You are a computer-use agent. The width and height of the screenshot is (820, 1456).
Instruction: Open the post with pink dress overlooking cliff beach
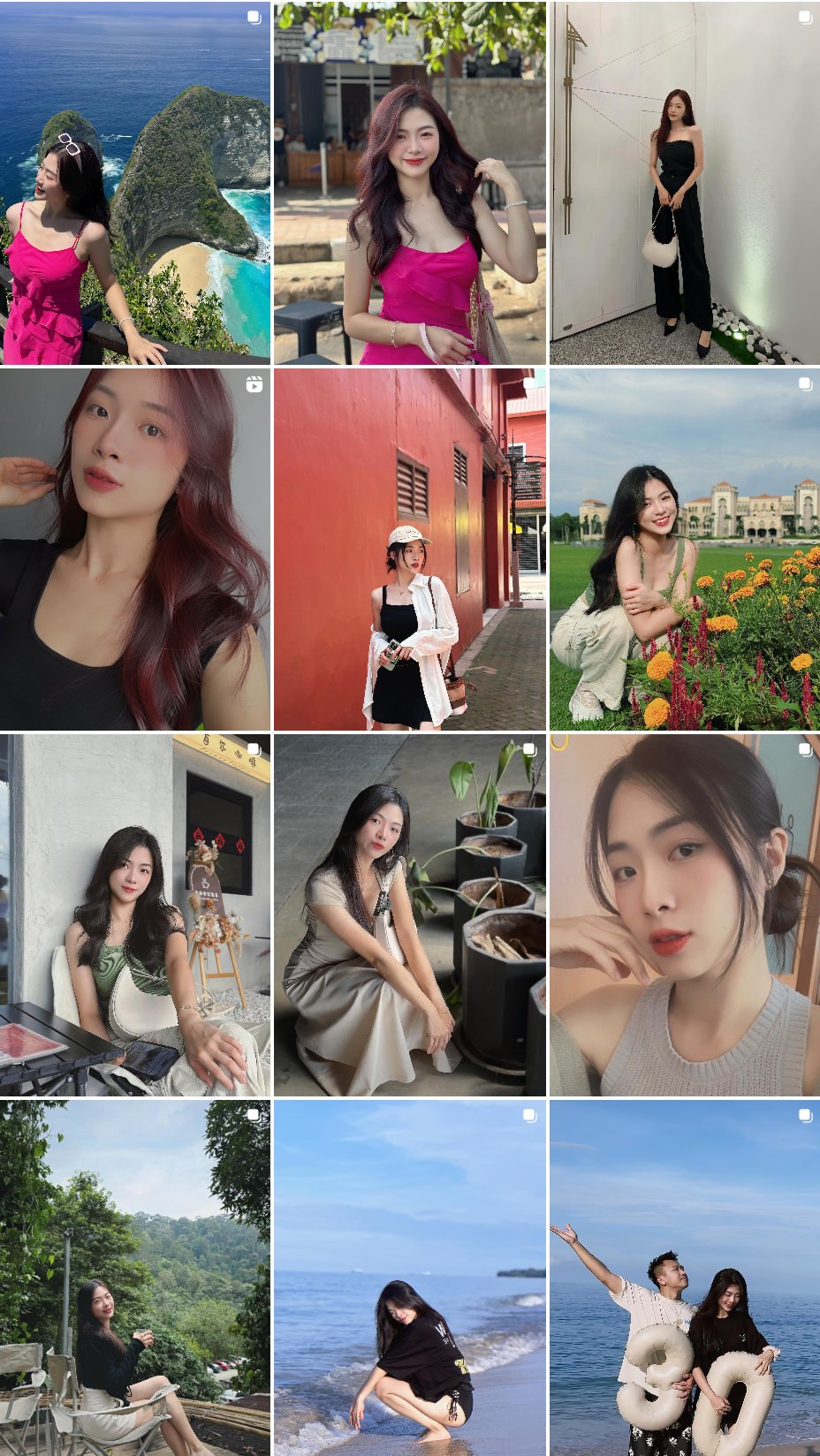[x=134, y=183]
